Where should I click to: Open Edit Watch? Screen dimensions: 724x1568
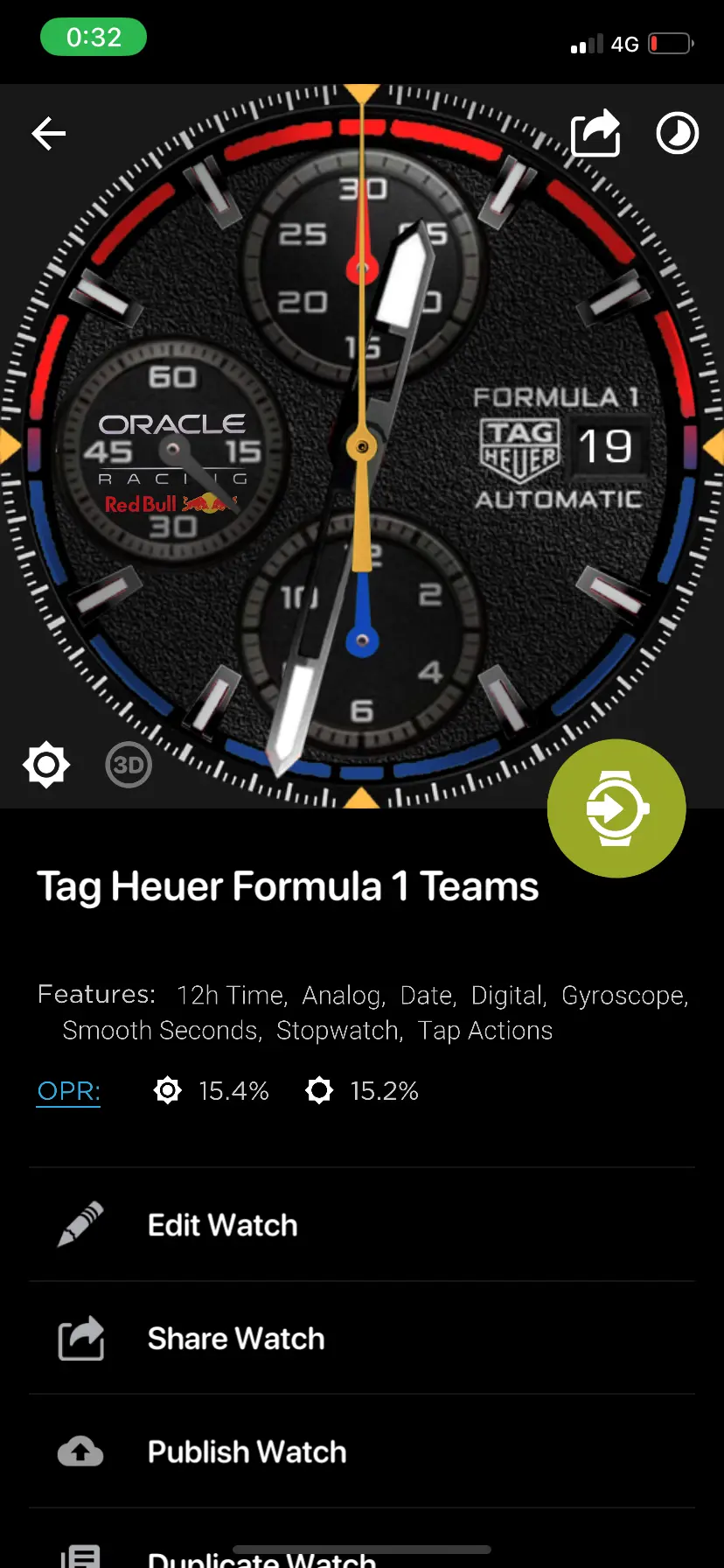pos(362,1225)
